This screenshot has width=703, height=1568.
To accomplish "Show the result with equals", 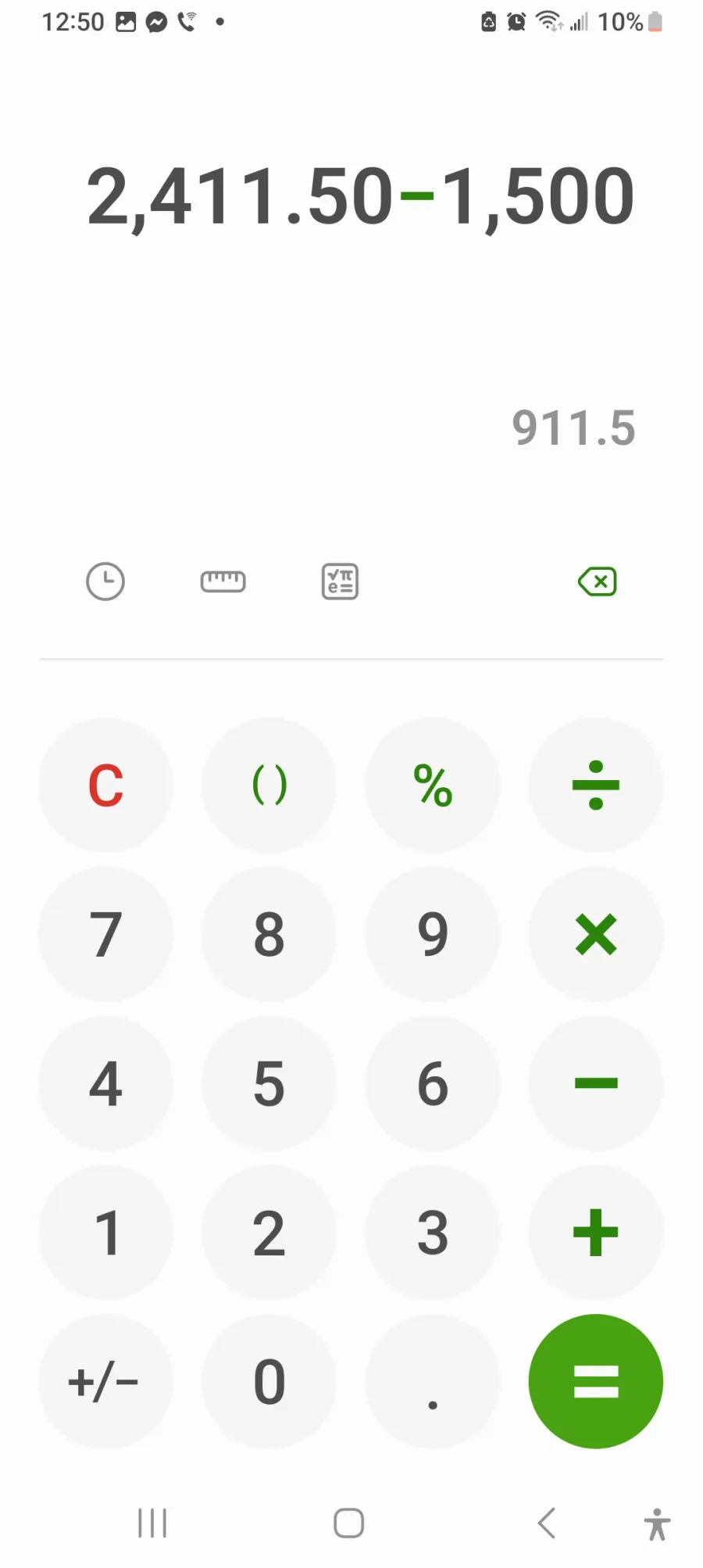I will point(596,1381).
